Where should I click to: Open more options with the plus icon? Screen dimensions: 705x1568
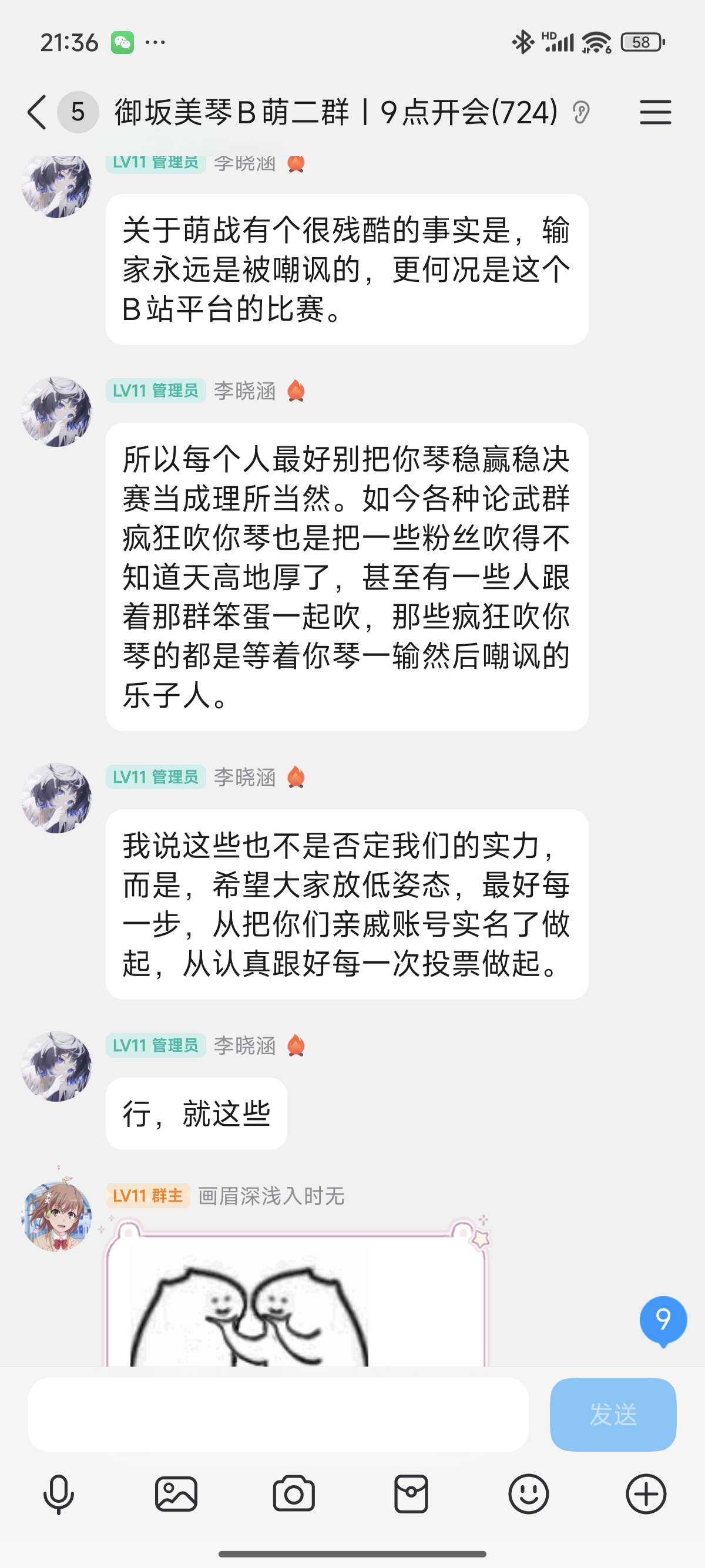click(x=646, y=1494)
